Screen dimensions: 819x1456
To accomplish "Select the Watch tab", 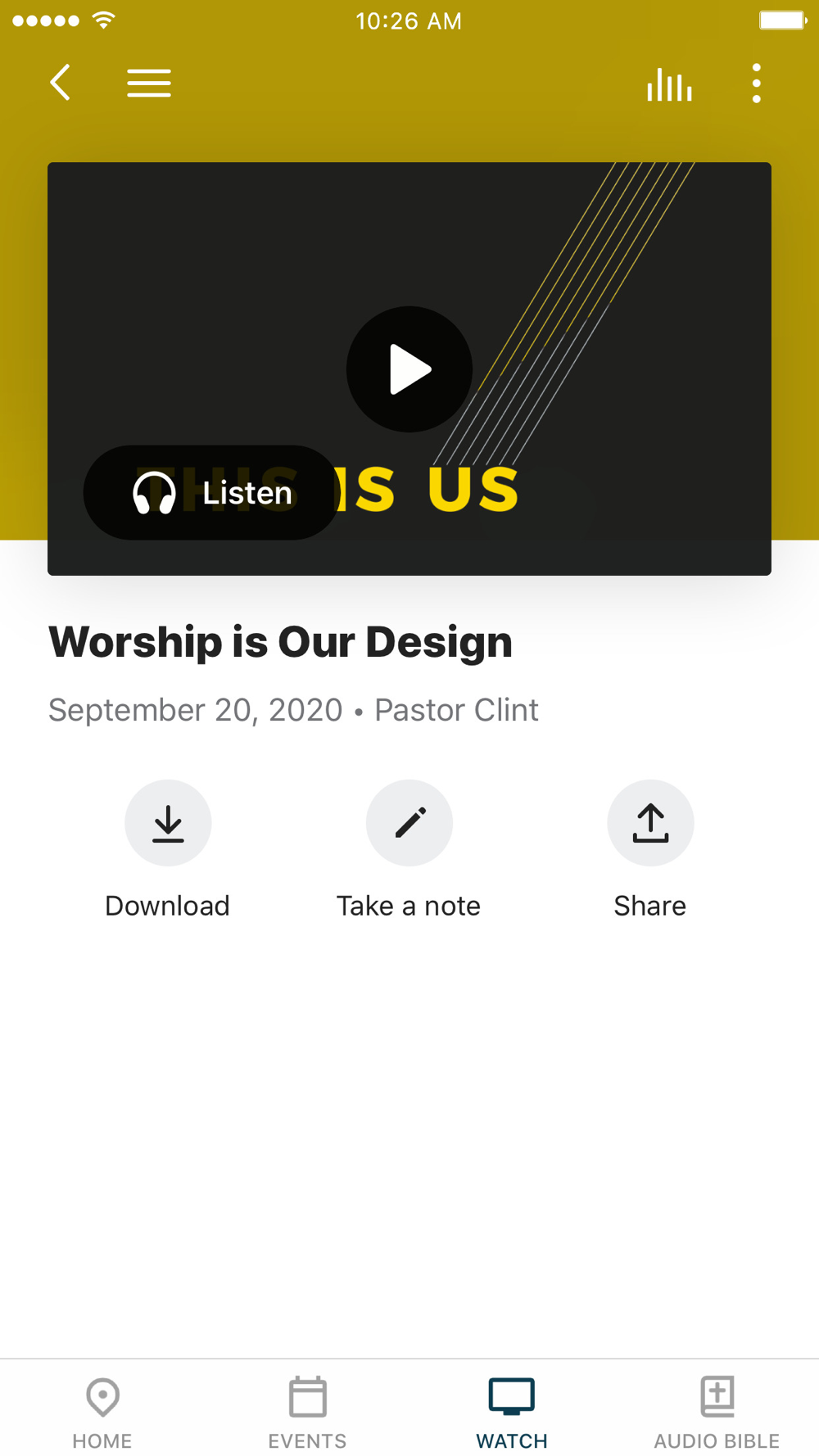I will (512, 1413).
